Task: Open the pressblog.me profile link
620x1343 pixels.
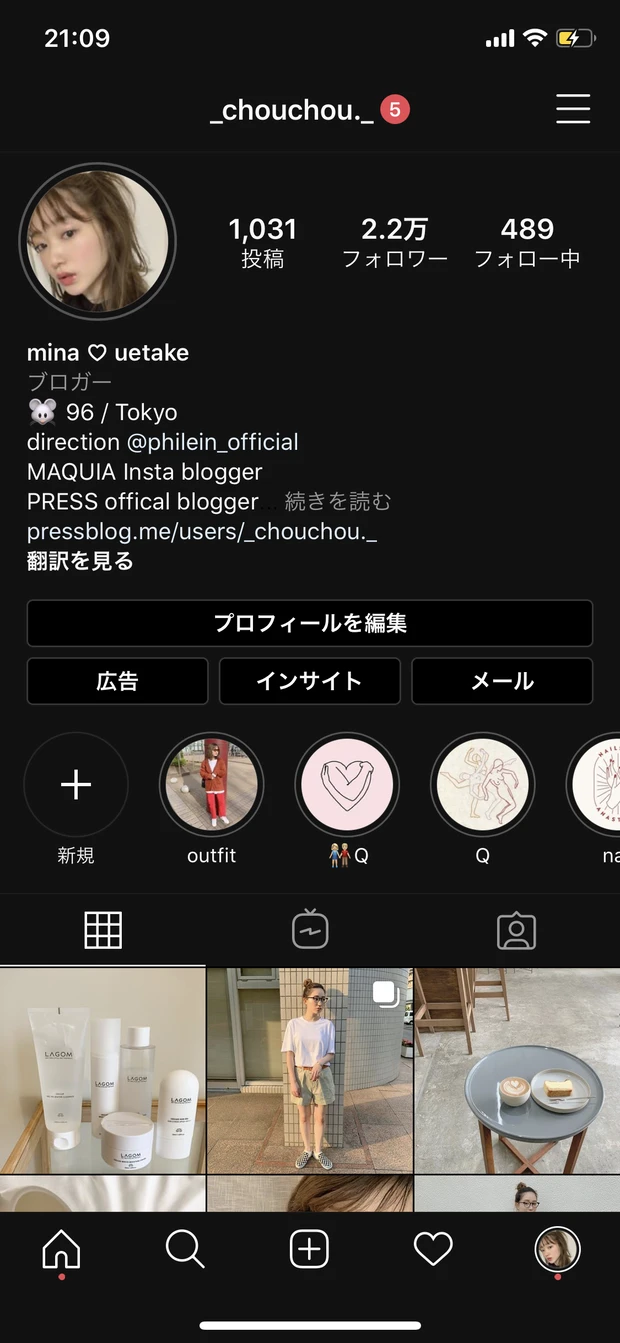Action: point(202,531)
